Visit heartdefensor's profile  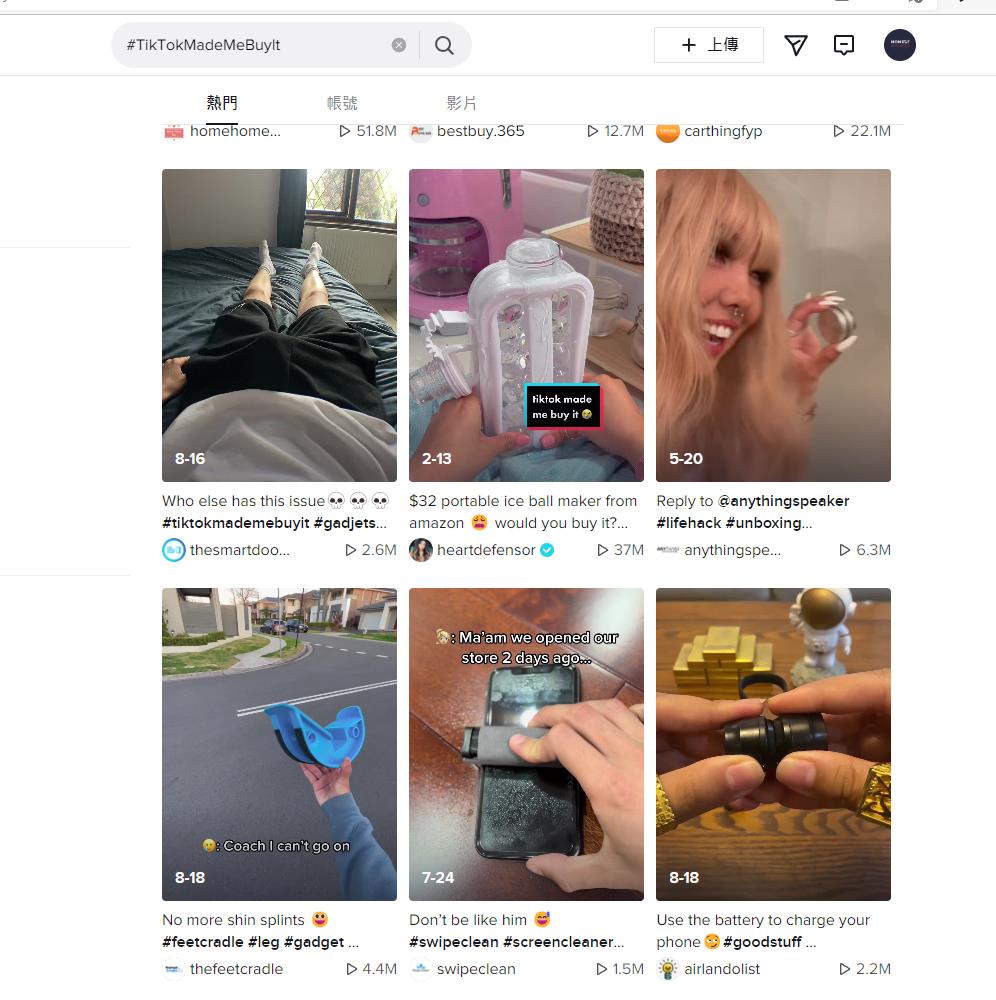tap(486, 550)
